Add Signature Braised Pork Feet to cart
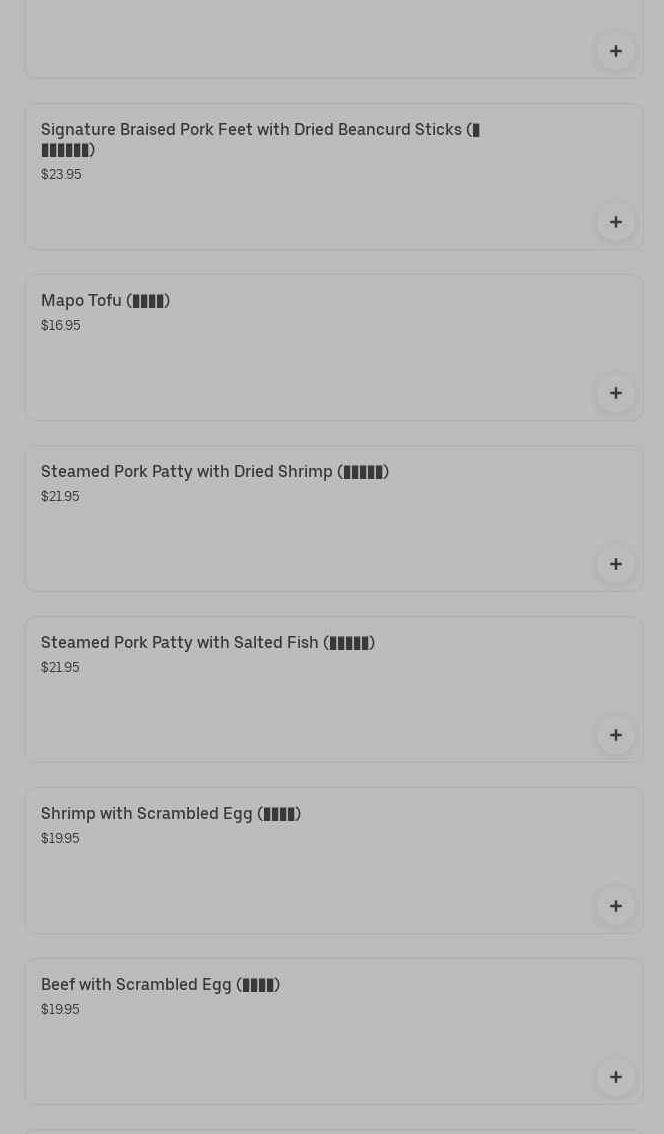 pos(616,222)
